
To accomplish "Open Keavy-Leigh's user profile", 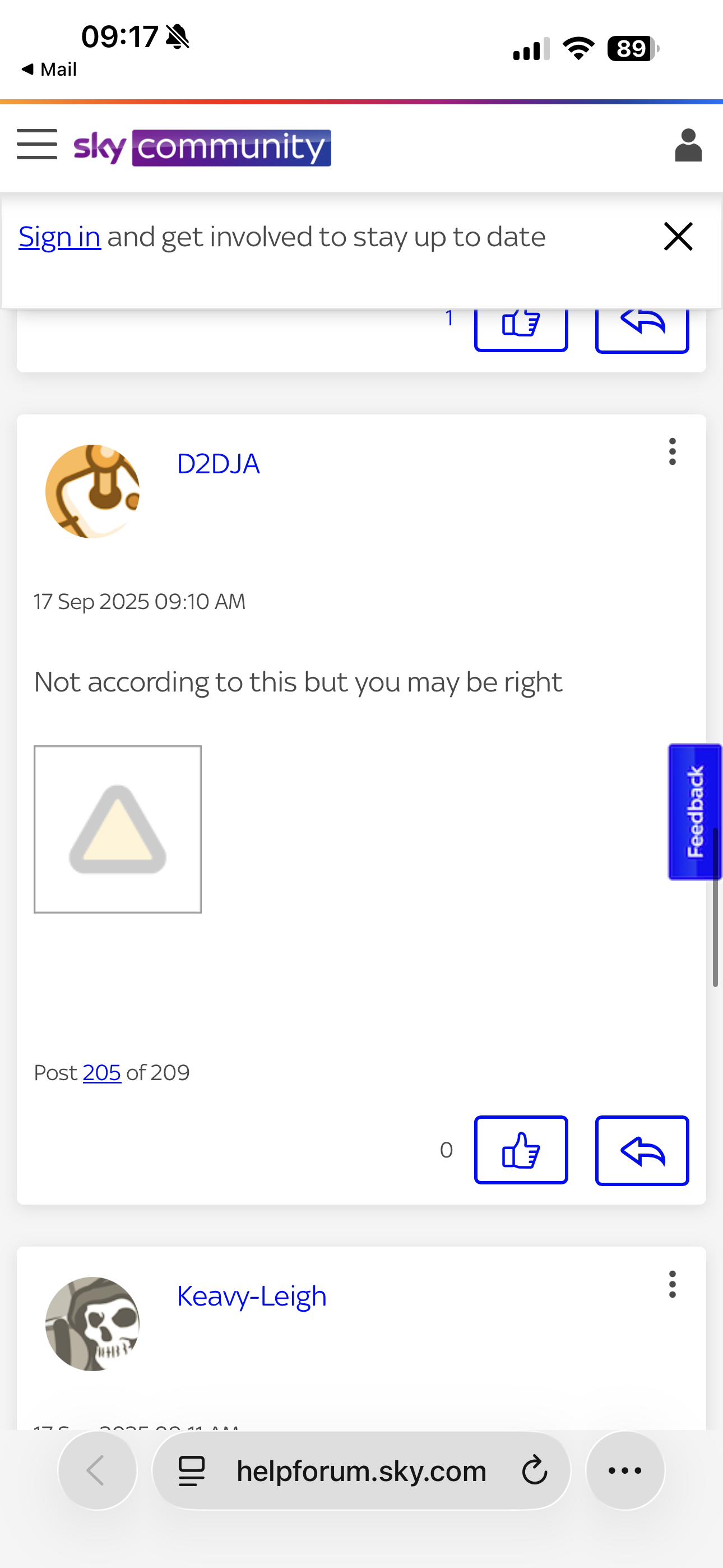I will (x=251, y=1296).
